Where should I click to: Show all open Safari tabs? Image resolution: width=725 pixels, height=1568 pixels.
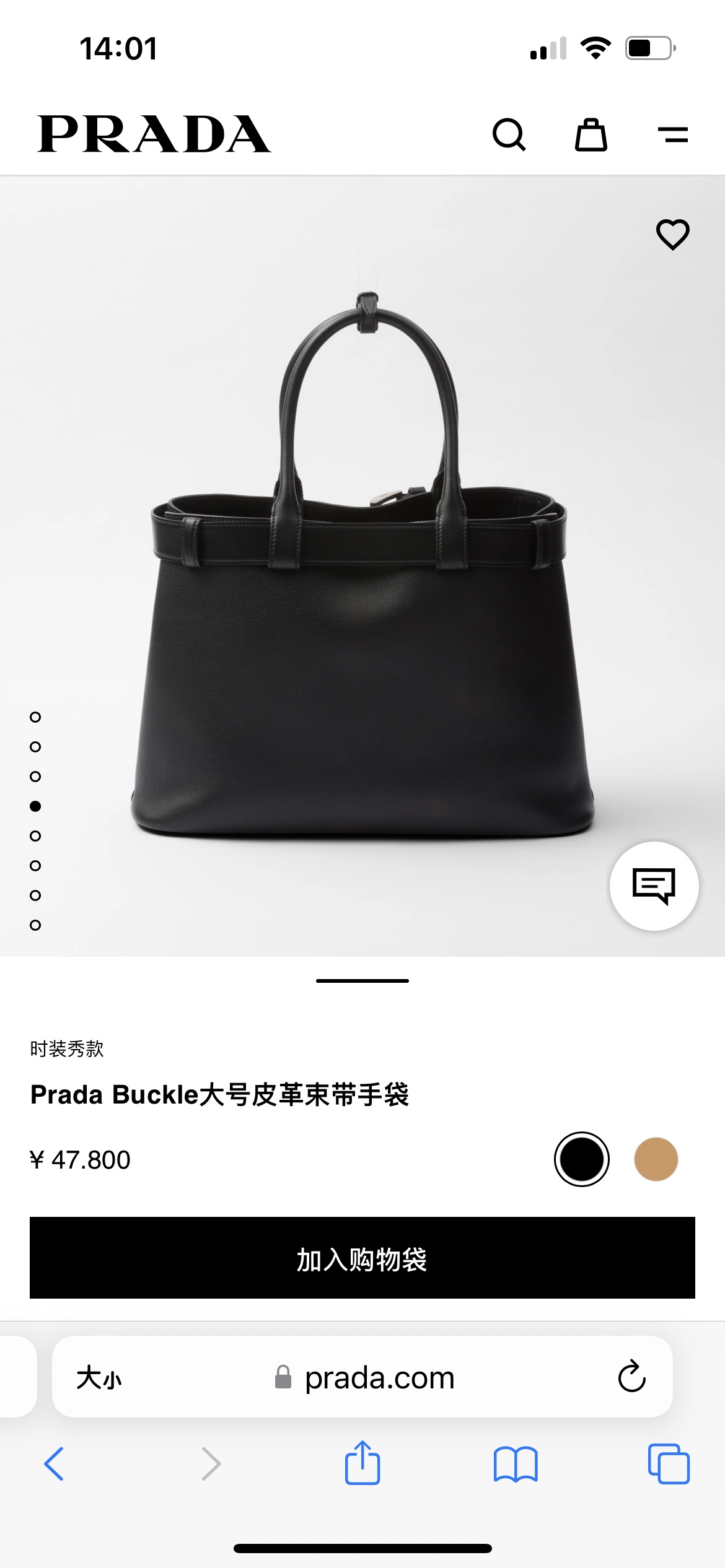click(x=669, y=1464)
